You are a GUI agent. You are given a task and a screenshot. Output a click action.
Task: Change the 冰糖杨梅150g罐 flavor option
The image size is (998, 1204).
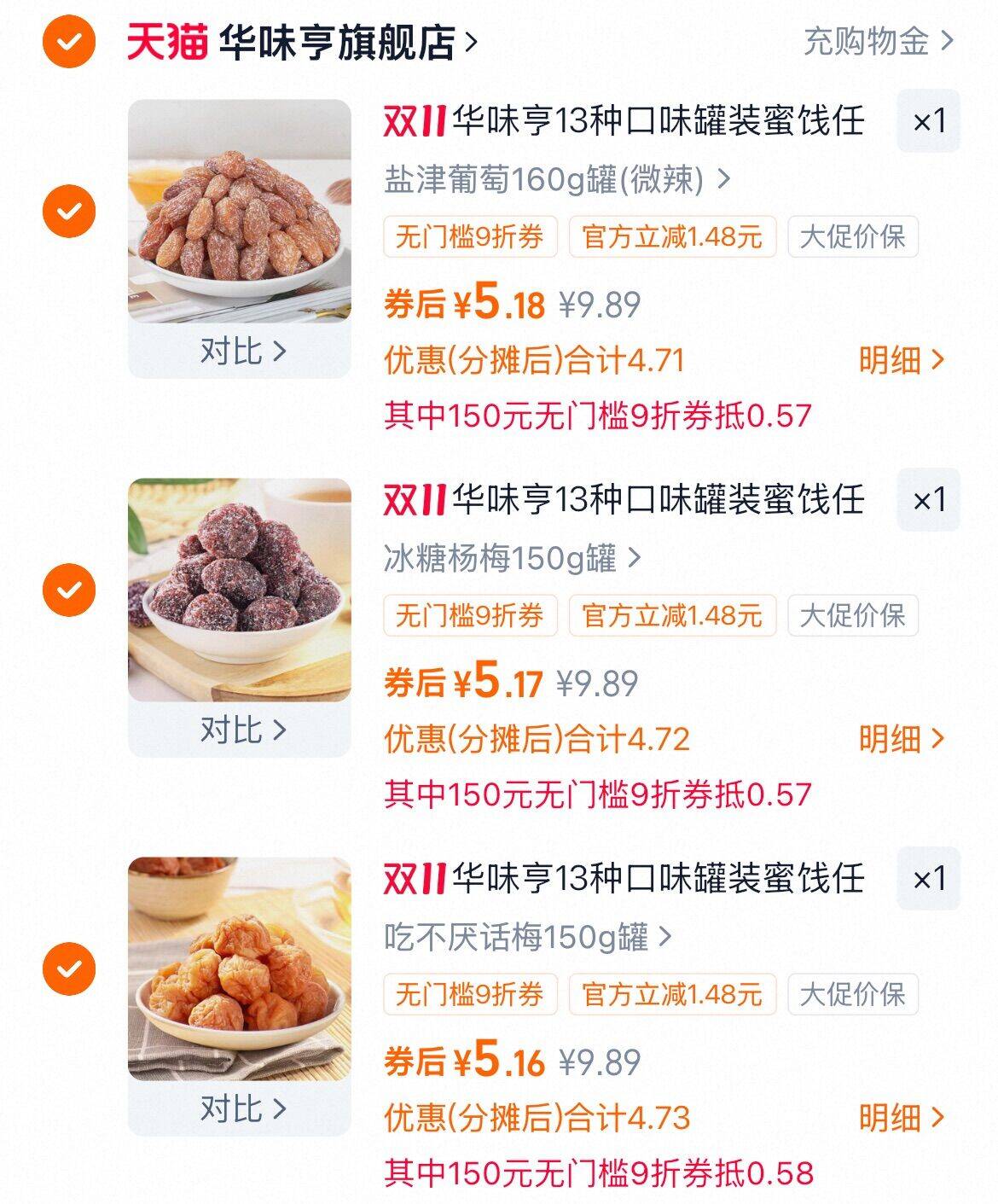point(512,559)
